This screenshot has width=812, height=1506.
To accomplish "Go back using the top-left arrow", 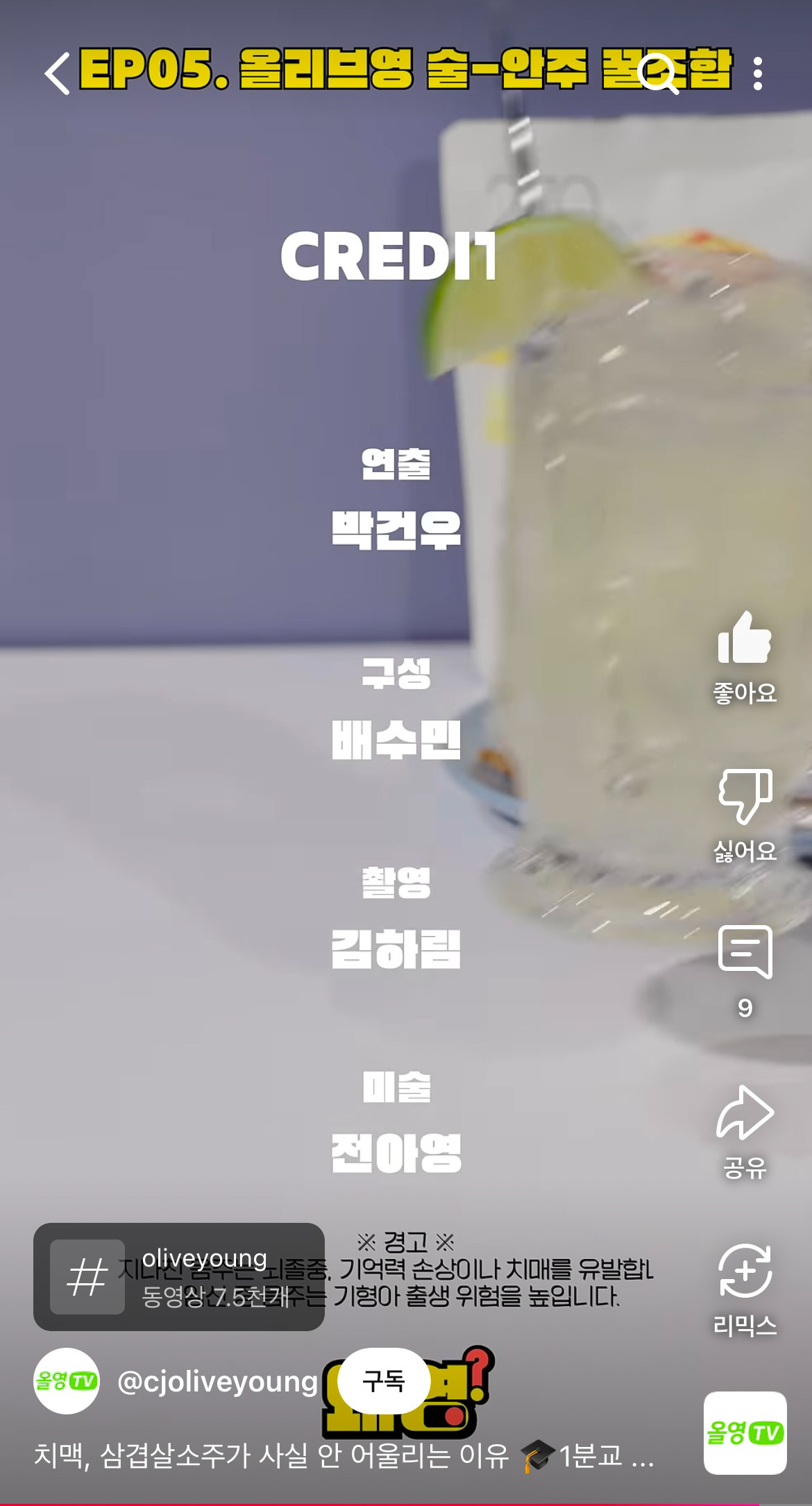I will pos(57,73).
